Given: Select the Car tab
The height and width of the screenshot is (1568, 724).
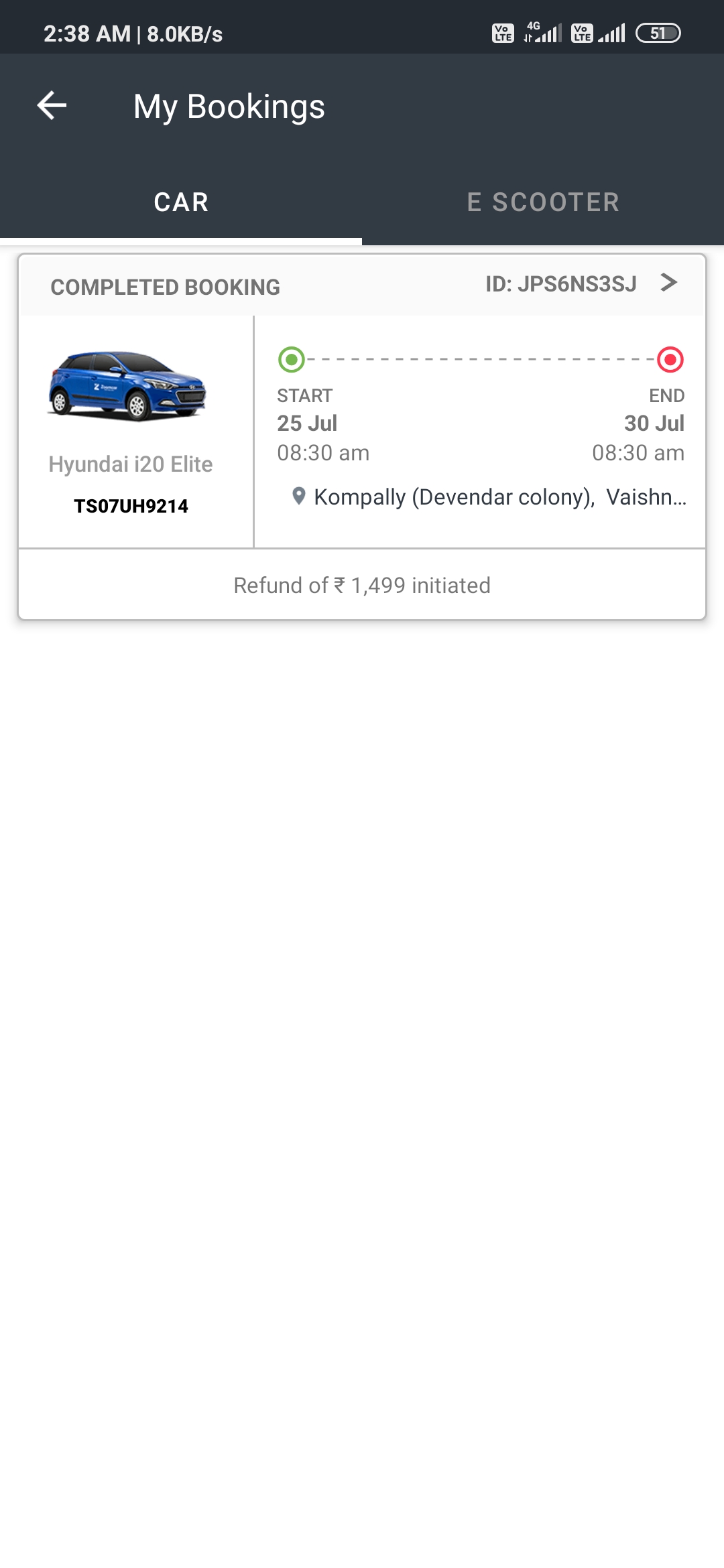Looking at the screenshot, I should point(181,202).
